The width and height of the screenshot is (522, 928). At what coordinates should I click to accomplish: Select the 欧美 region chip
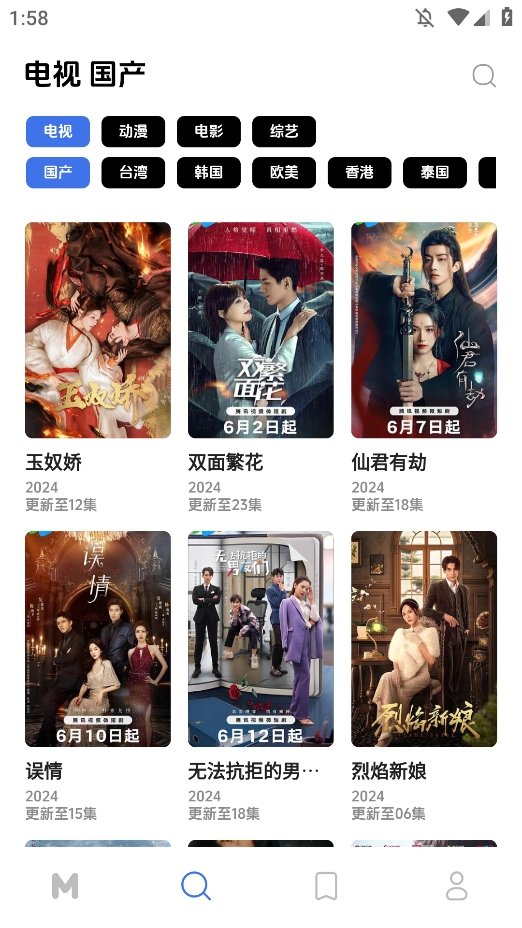tap(284, 173)
